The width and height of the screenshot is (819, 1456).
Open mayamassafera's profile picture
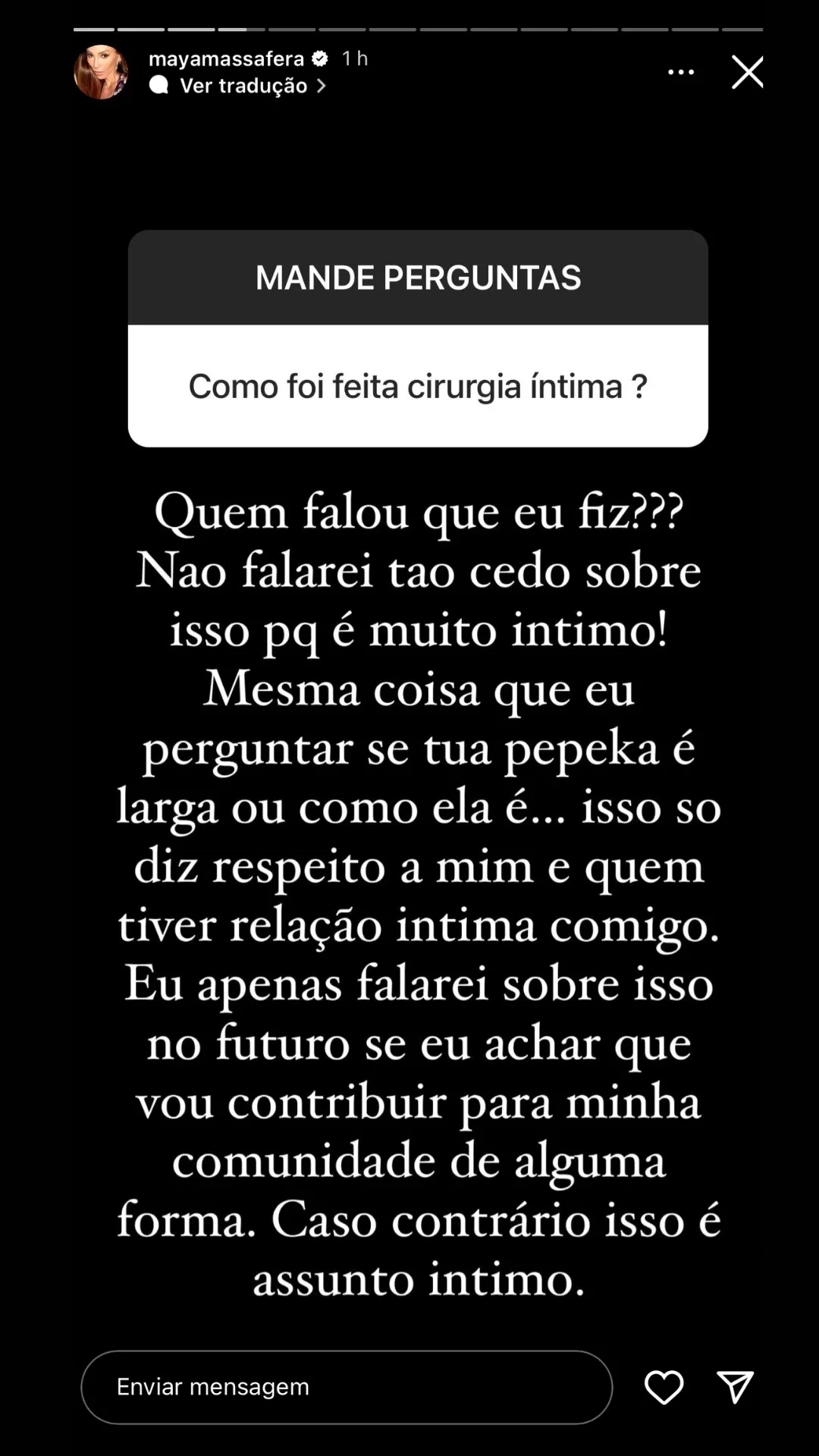101,72
